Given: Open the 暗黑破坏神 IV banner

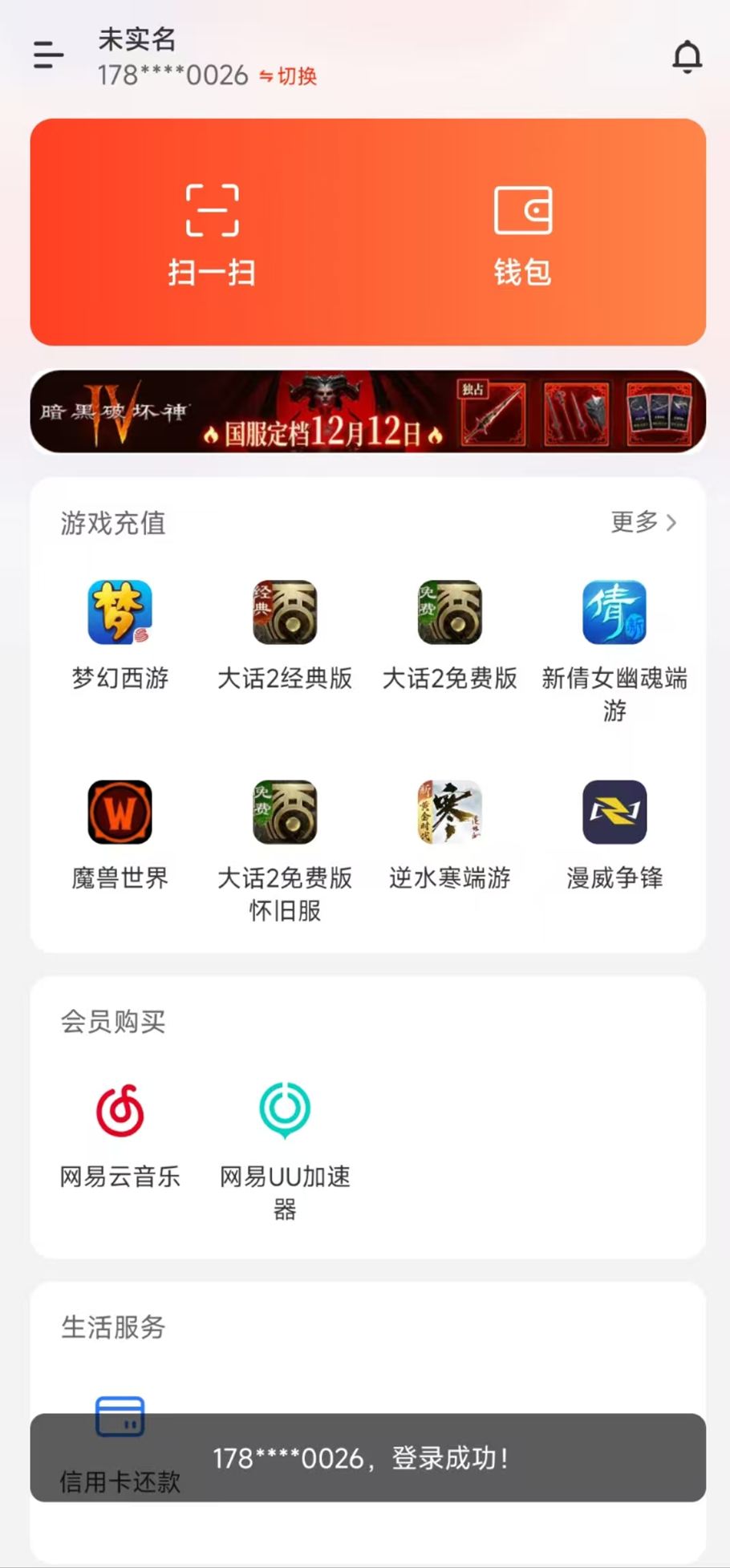Looking at the screenshot, I should 367,412.
